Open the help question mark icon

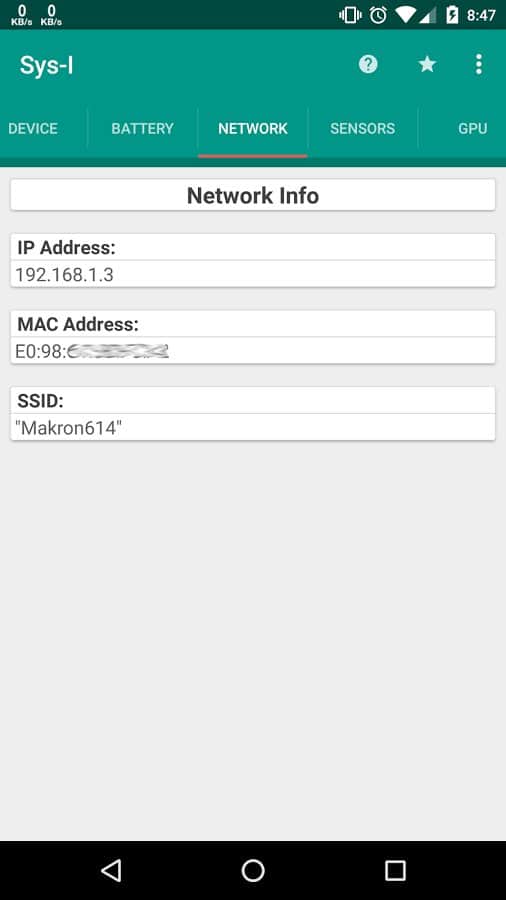pos(368,64)
